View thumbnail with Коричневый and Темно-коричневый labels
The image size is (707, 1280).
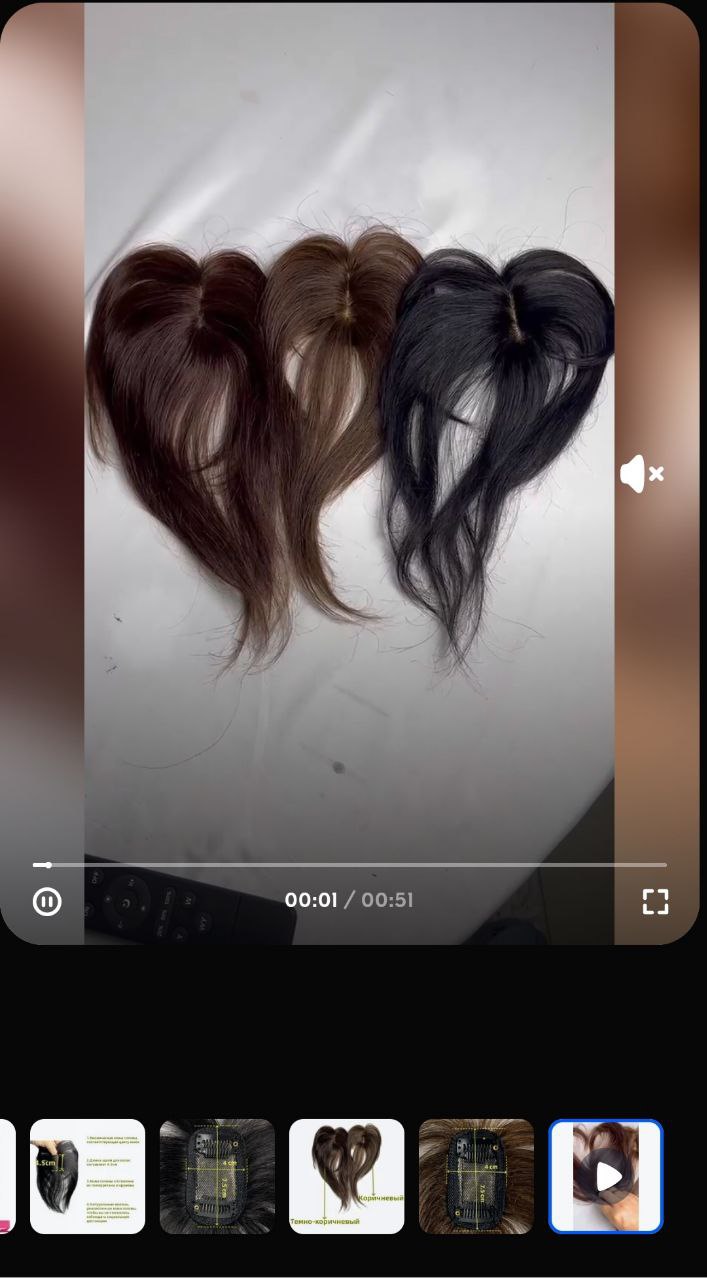347,1176
